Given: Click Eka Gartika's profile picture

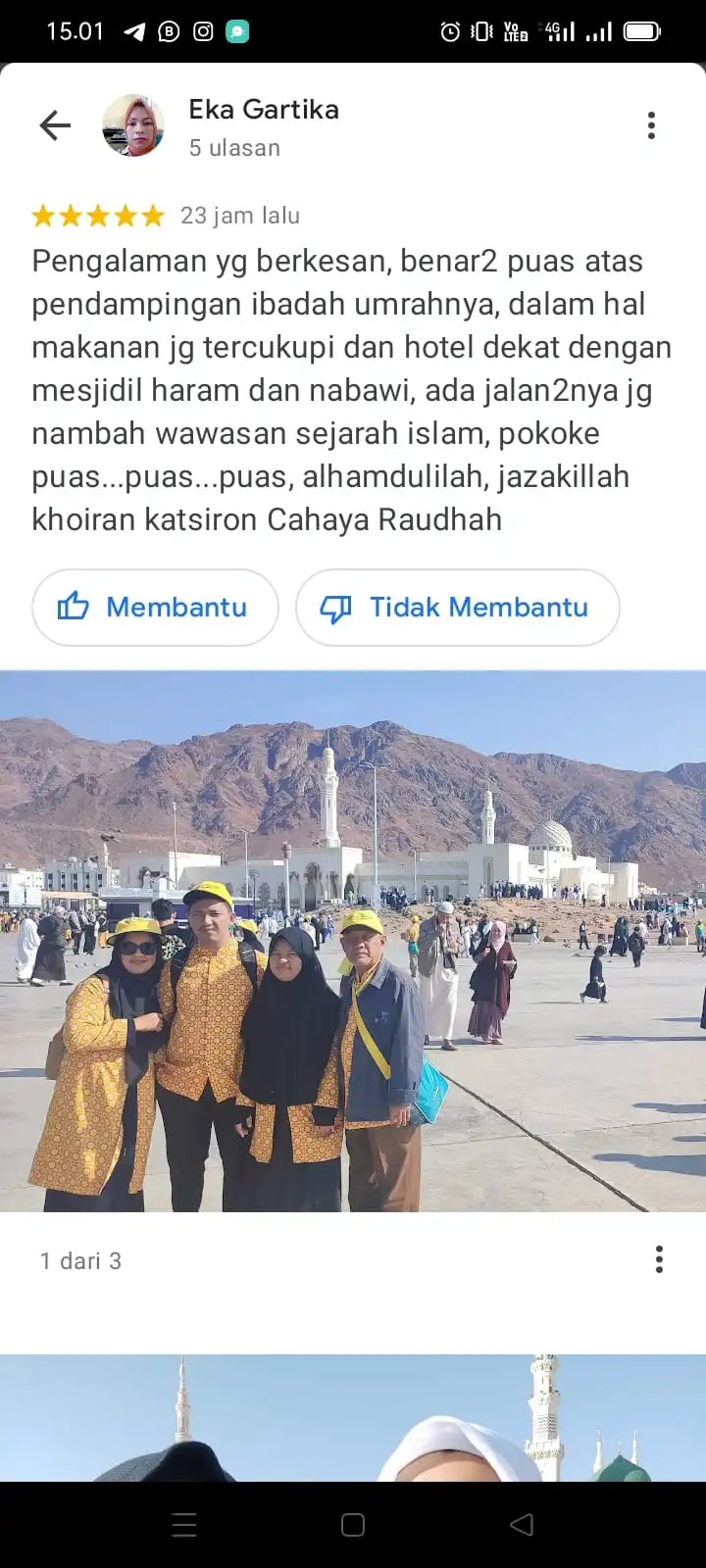Looking at the screenshot, I should (x=132, y=124).
